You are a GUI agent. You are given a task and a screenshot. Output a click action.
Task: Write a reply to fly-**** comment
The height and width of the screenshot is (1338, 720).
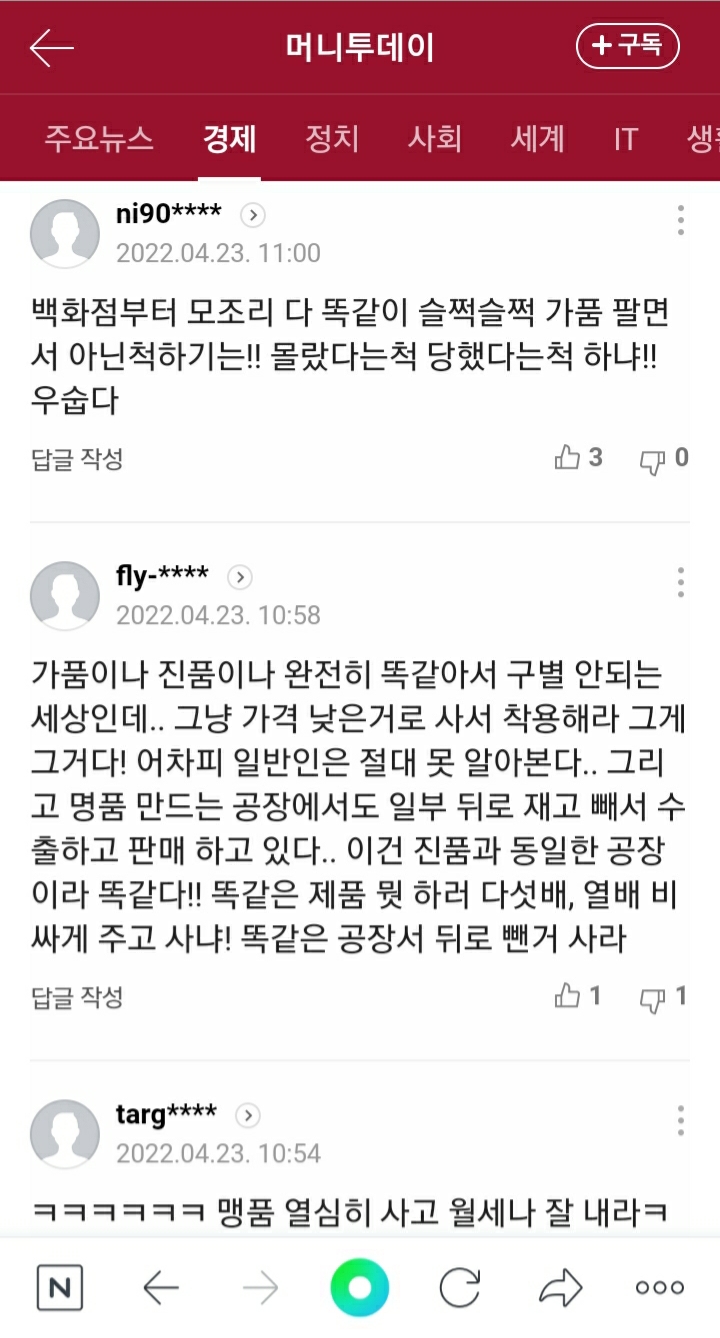(x=77, y=997)
